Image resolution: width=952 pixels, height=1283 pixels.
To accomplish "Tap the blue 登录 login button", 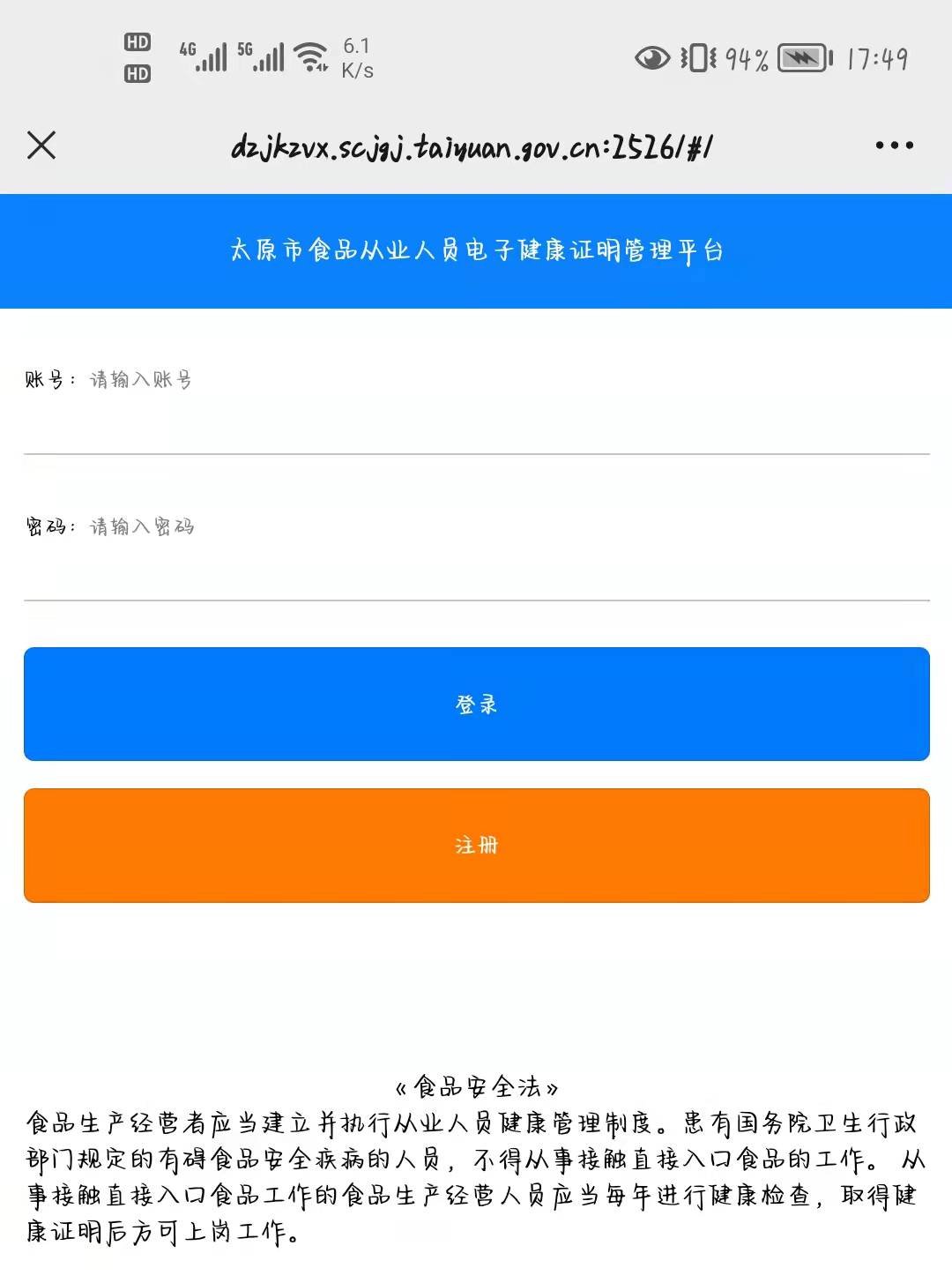I will coord(476,704).
